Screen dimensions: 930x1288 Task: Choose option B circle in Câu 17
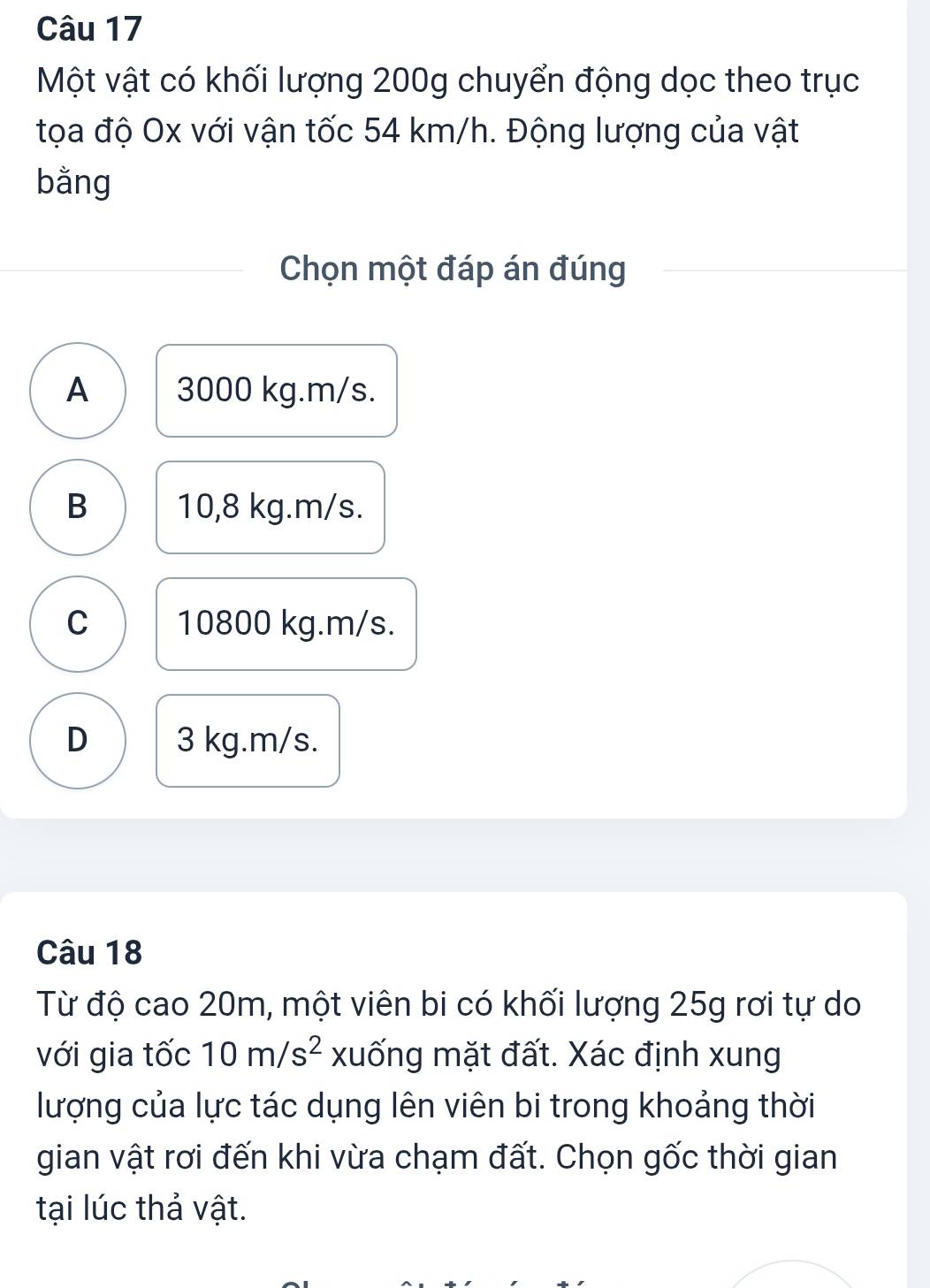tap(78, 507)
